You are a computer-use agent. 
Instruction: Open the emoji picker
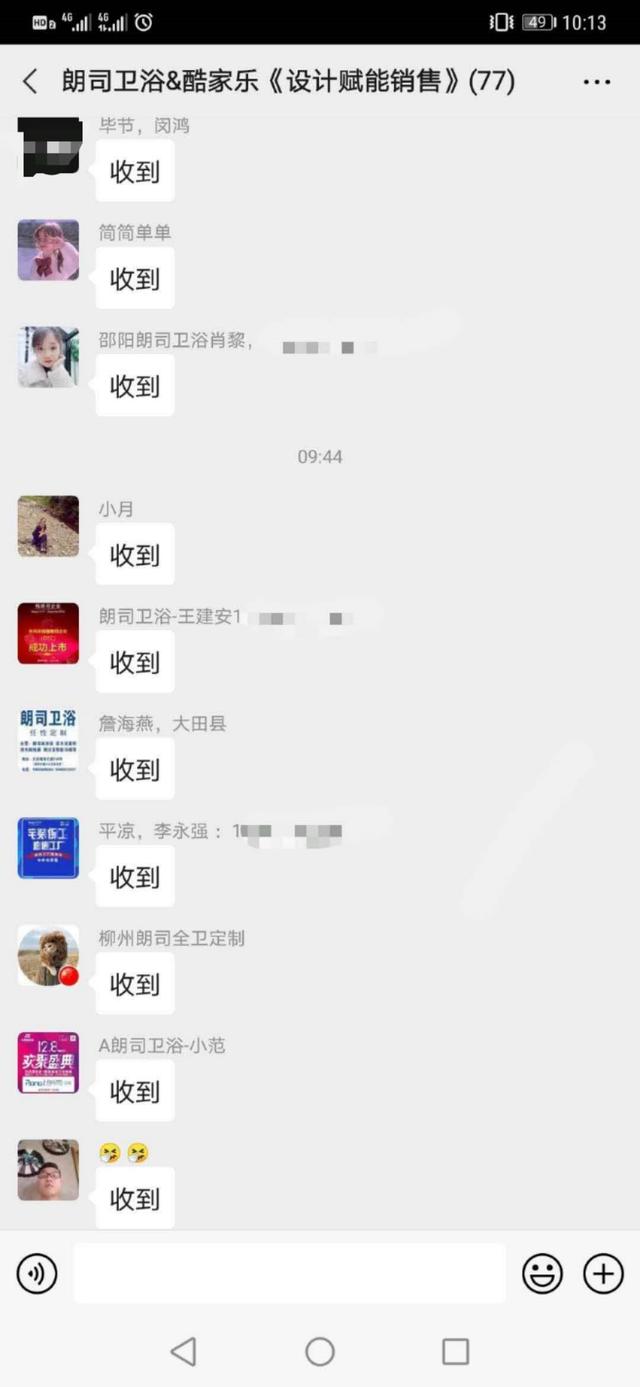click(x=543, y=1274)
